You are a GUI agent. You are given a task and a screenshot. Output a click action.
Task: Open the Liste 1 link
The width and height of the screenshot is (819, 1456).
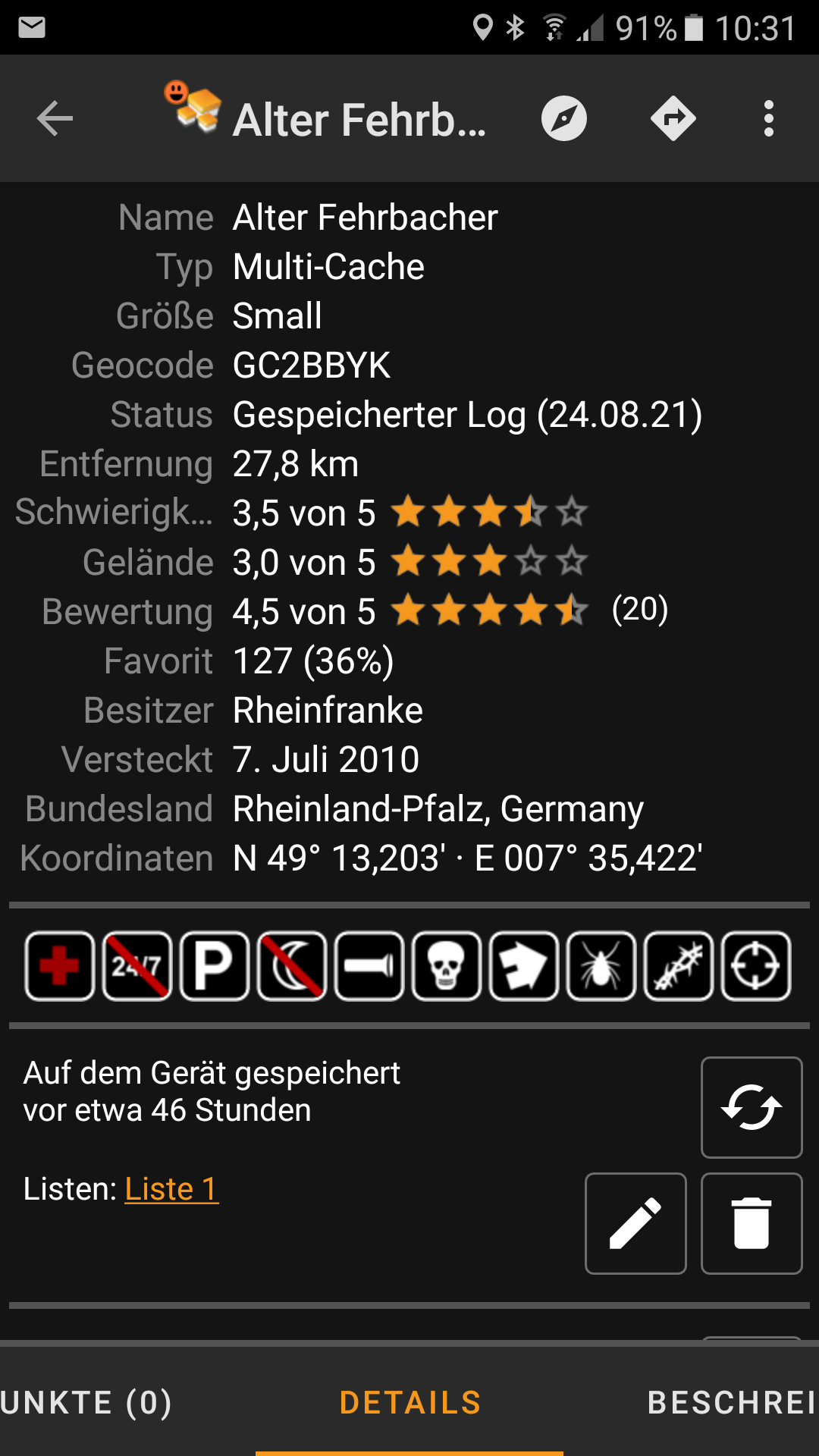171,1189
